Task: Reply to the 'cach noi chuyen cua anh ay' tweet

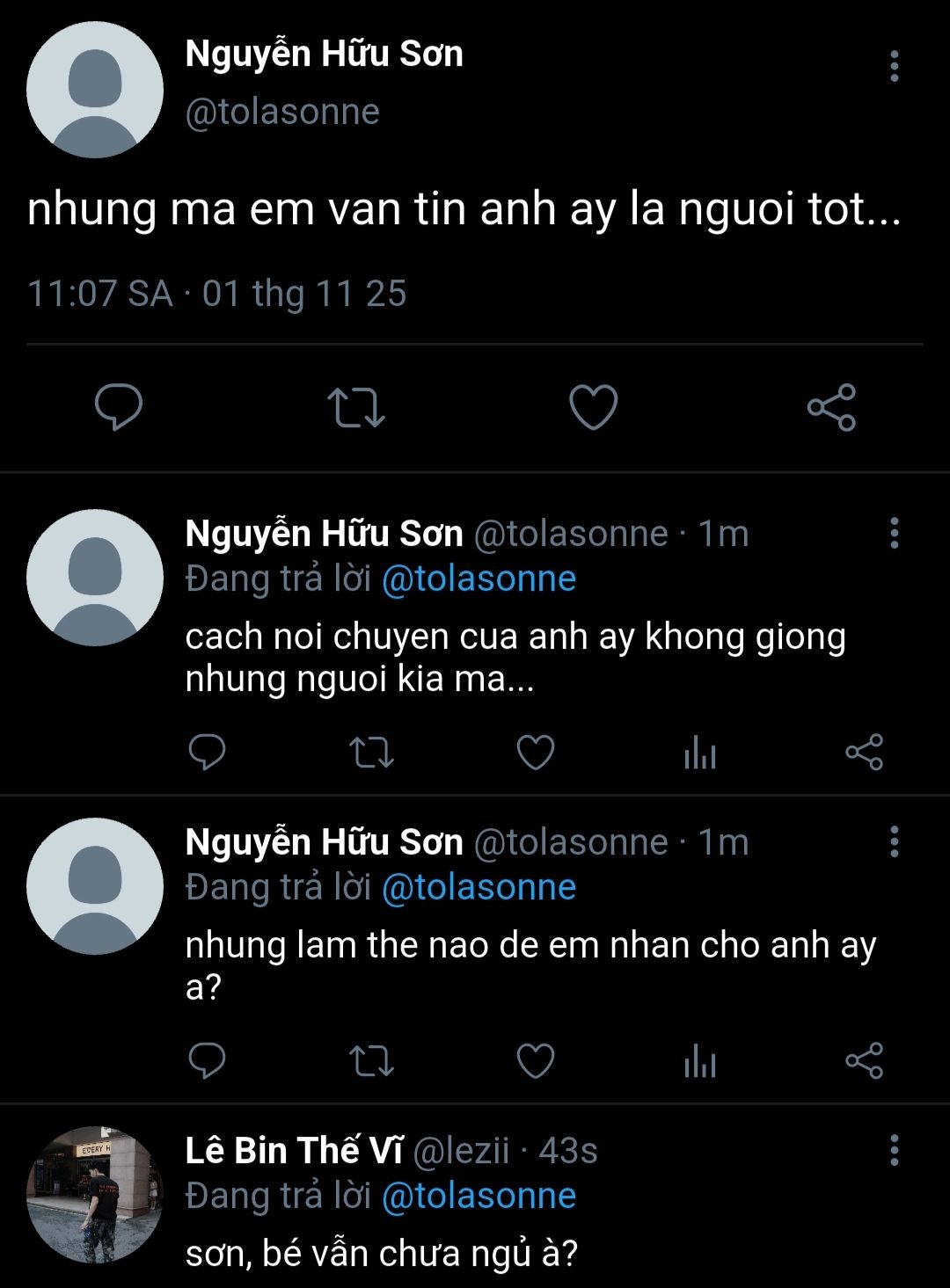Action: (208, 753)
